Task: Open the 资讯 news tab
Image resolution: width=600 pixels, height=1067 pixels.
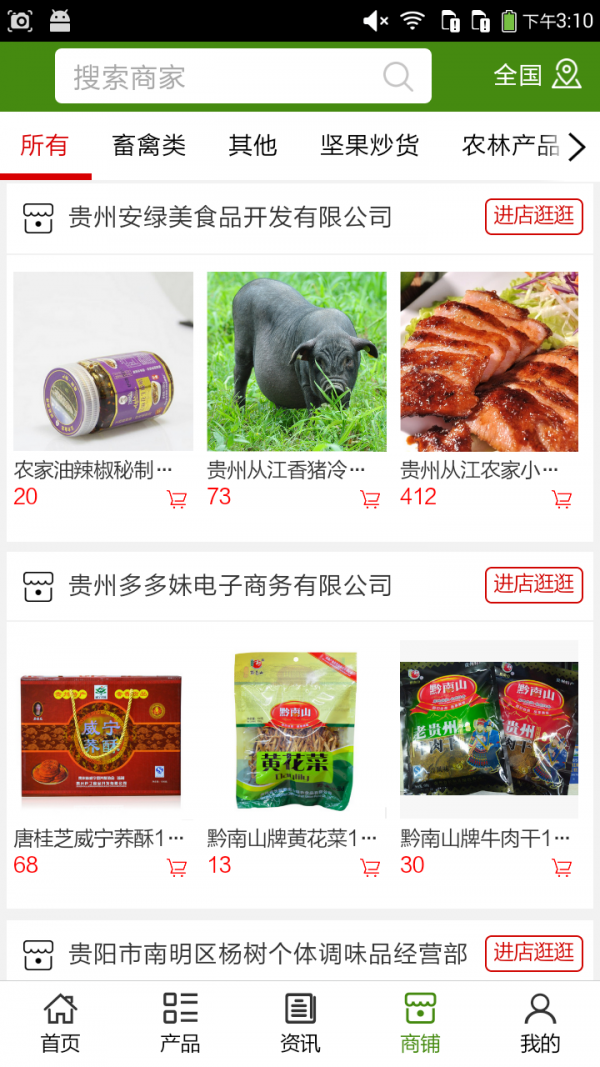Action: coord(300,1023)
